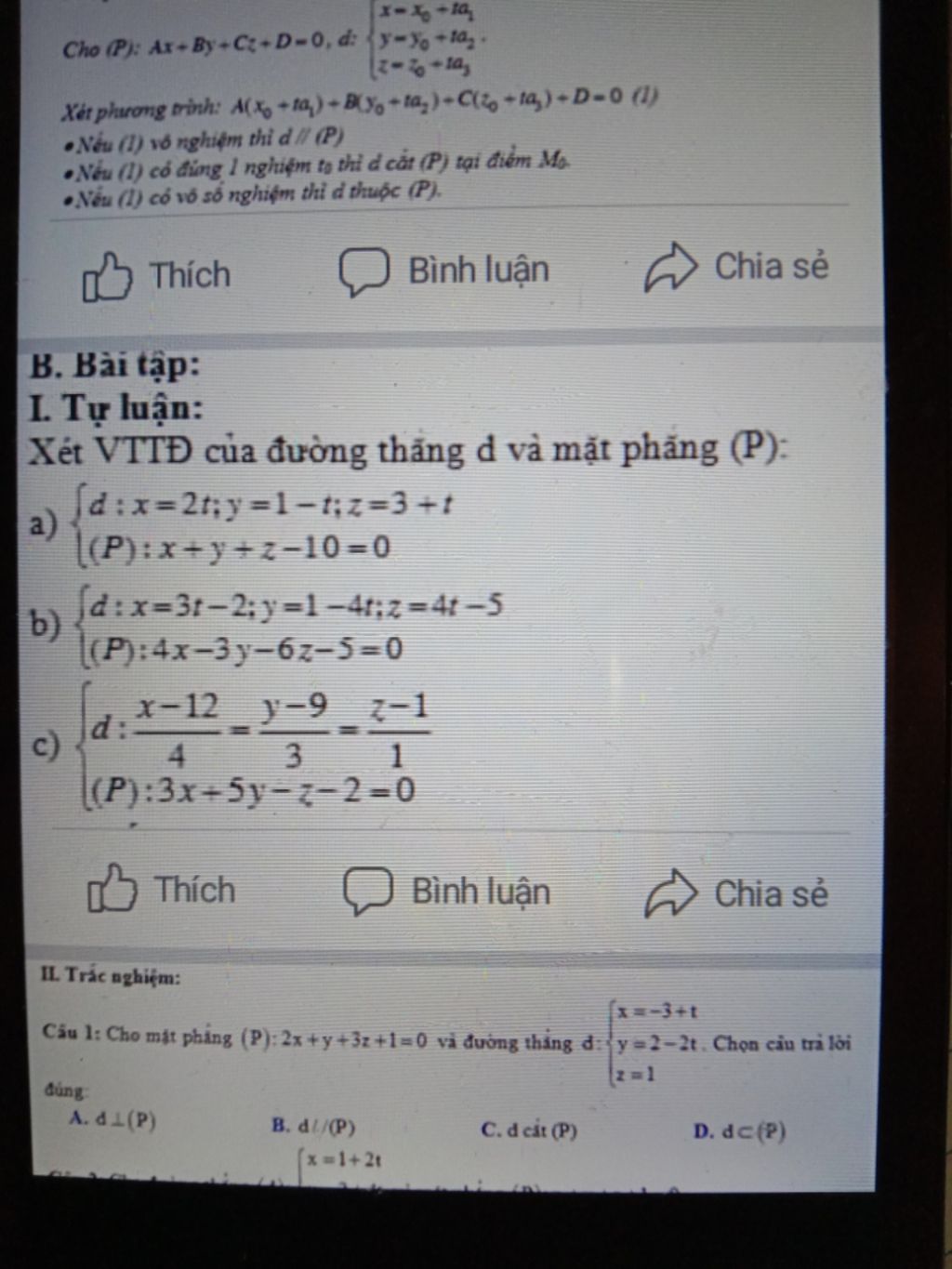Like the post about equation (1) cases

pyautogui.click(x=156, y=276)
